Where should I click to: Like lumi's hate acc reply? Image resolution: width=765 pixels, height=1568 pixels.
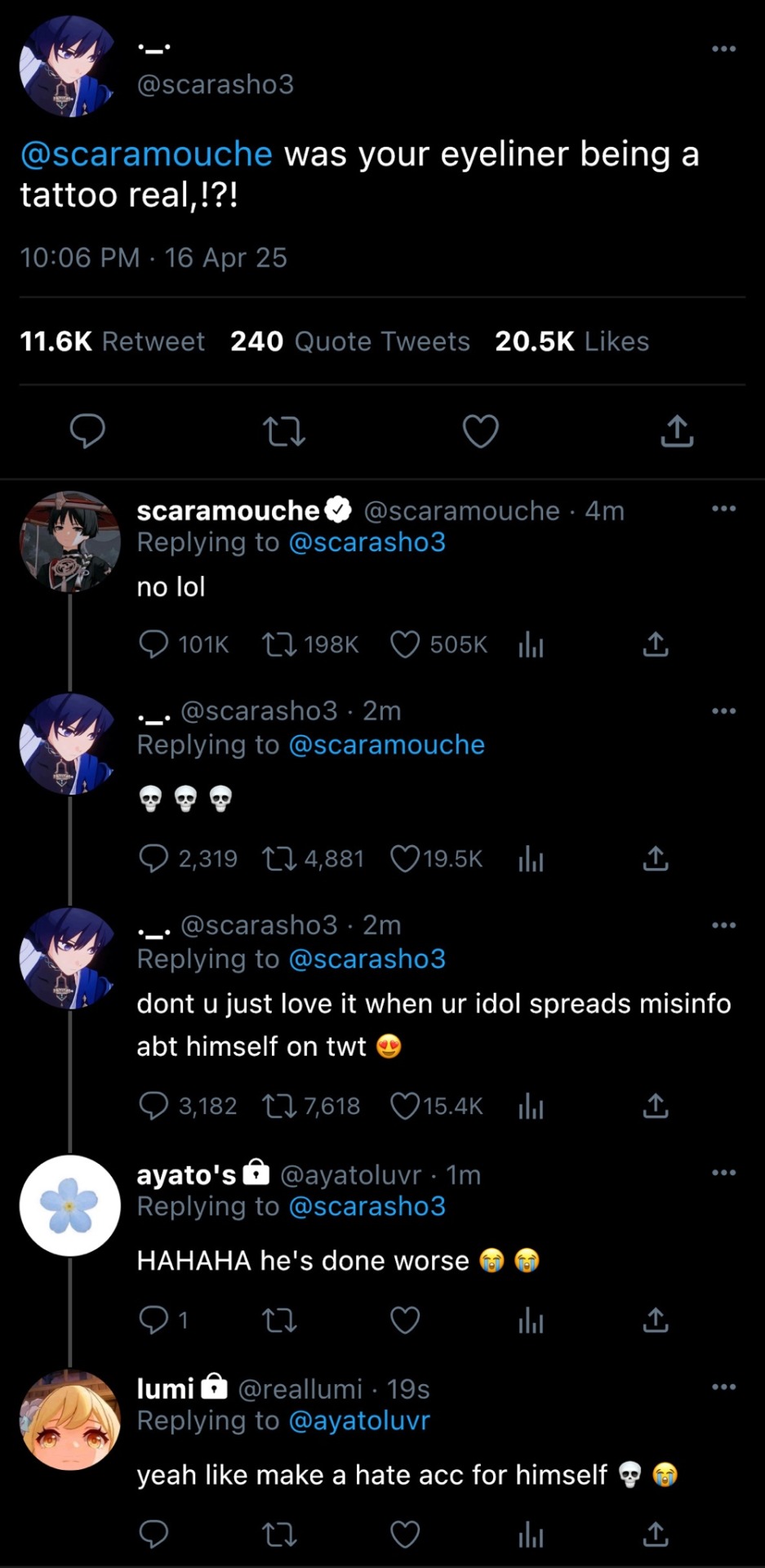pos(405,1535)
